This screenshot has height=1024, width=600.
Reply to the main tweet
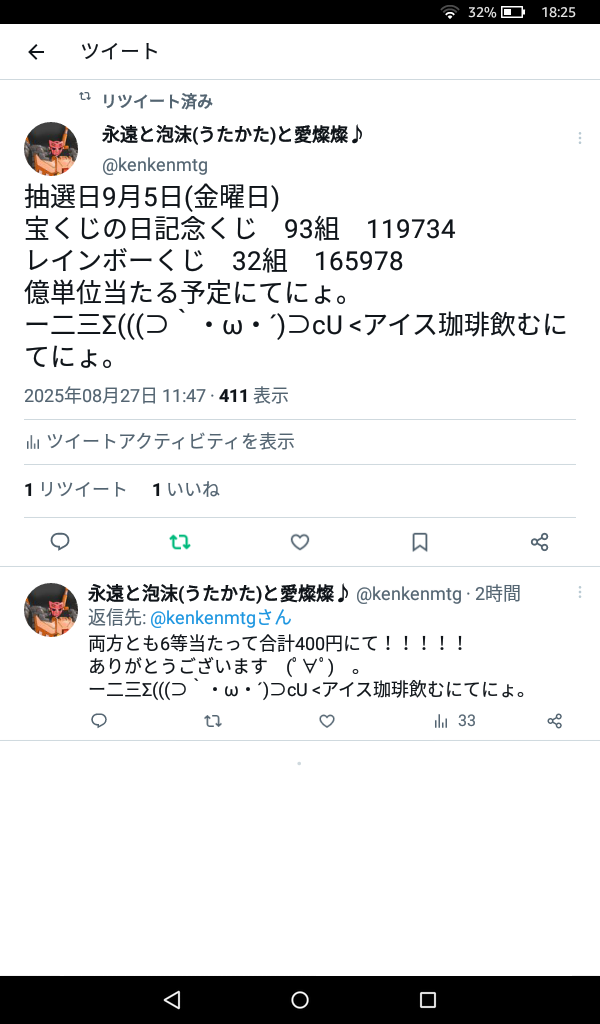[x=60, y=542]
